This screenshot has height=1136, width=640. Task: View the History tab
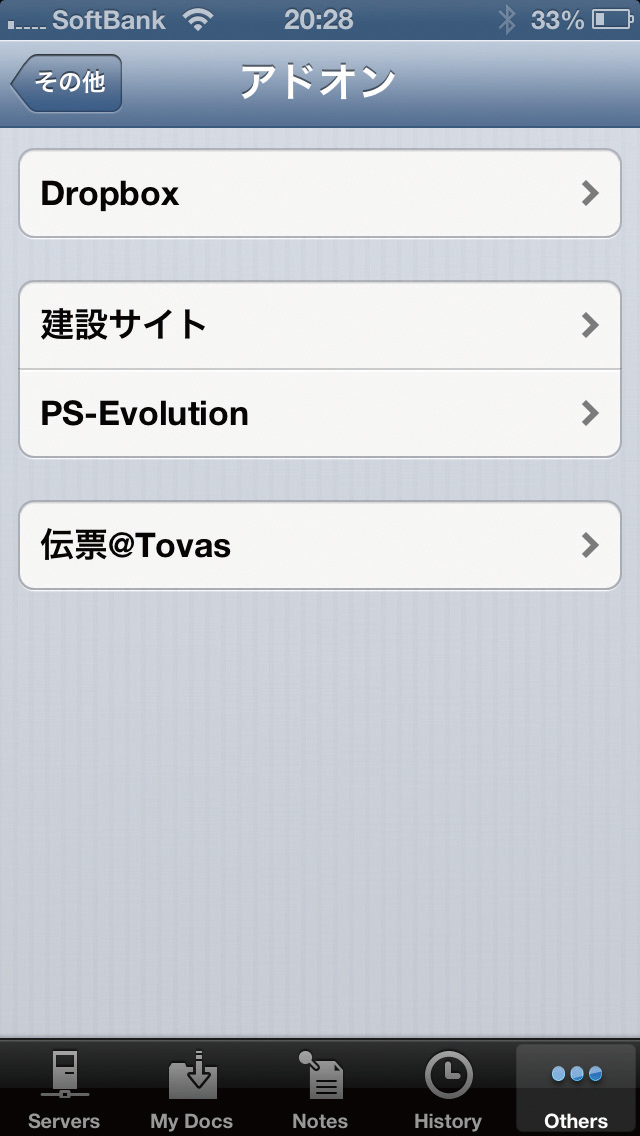pyautogui.click(x=448, y=1089)
